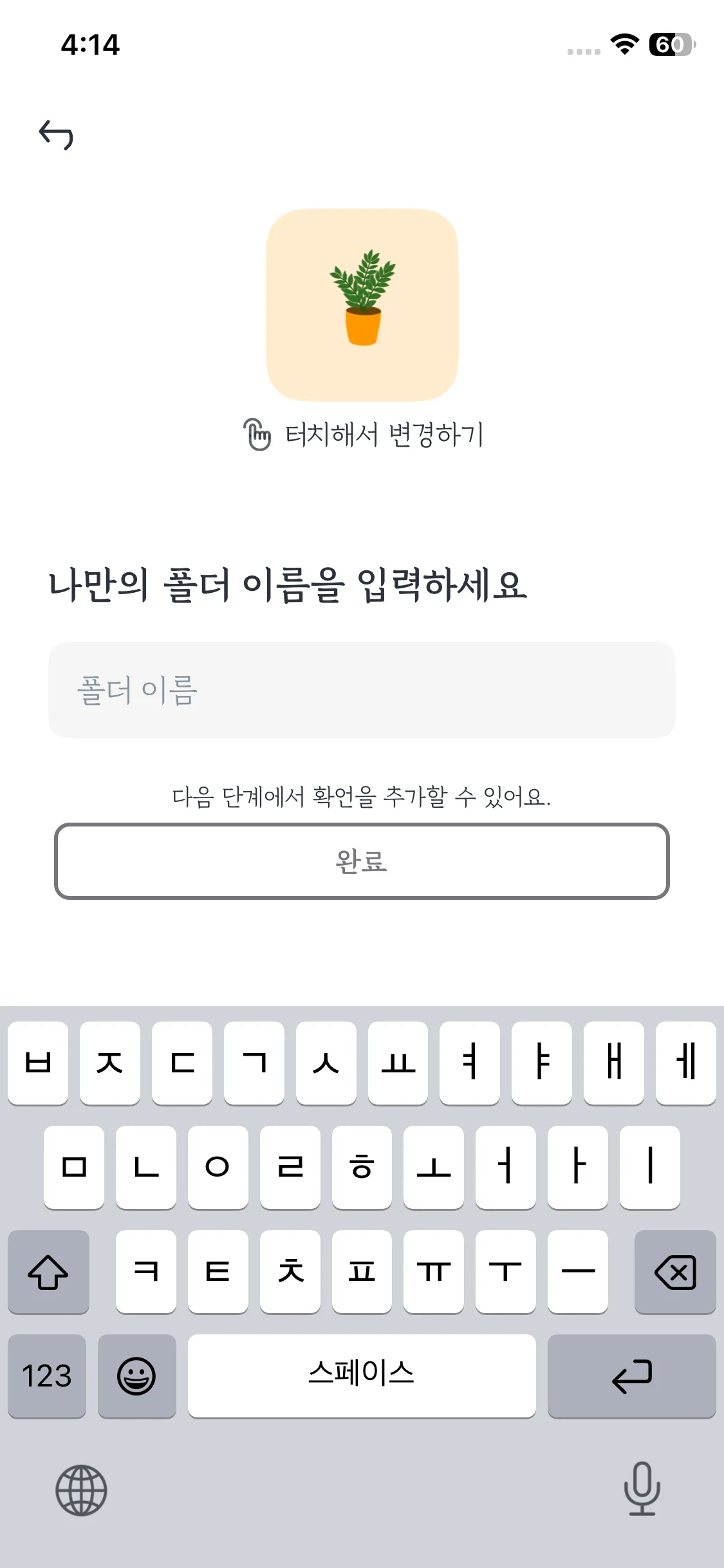This screenshot has height=1568, width=724.
Task: Tap the 완료 button
Action: (362, 861)
